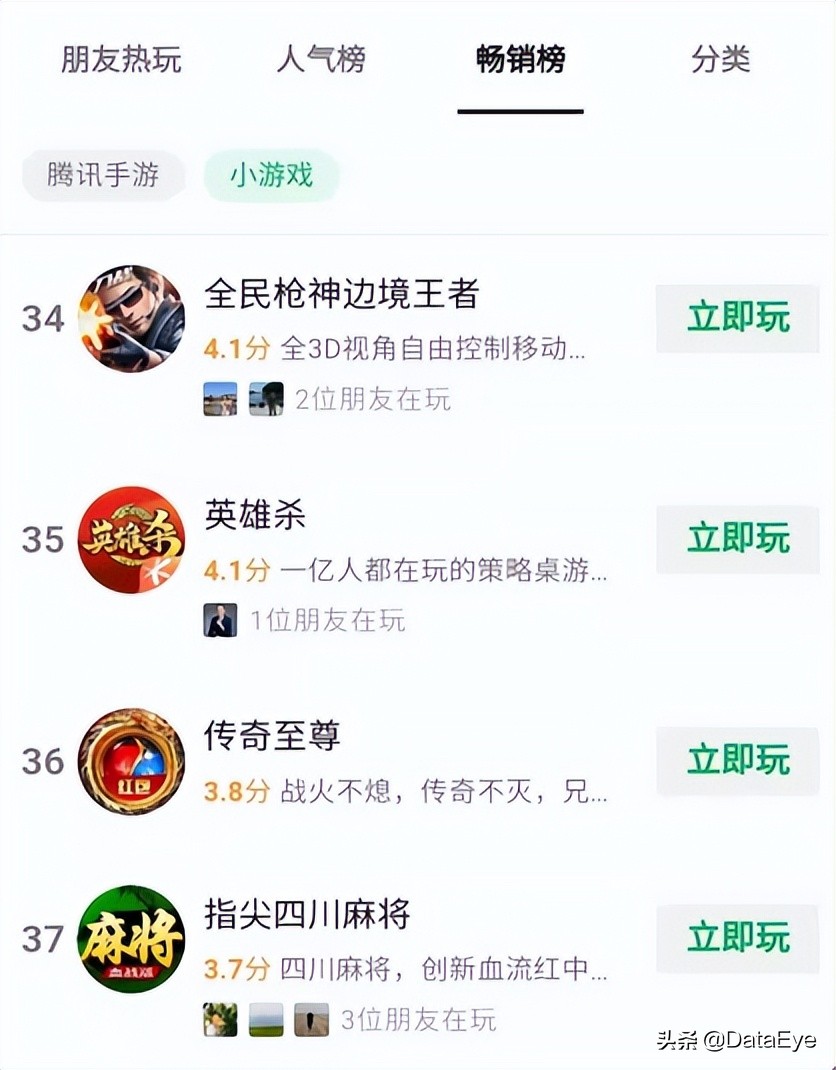Open the friend avatar playing 英雄杀
836x1070 pixels.
[219, 619]
